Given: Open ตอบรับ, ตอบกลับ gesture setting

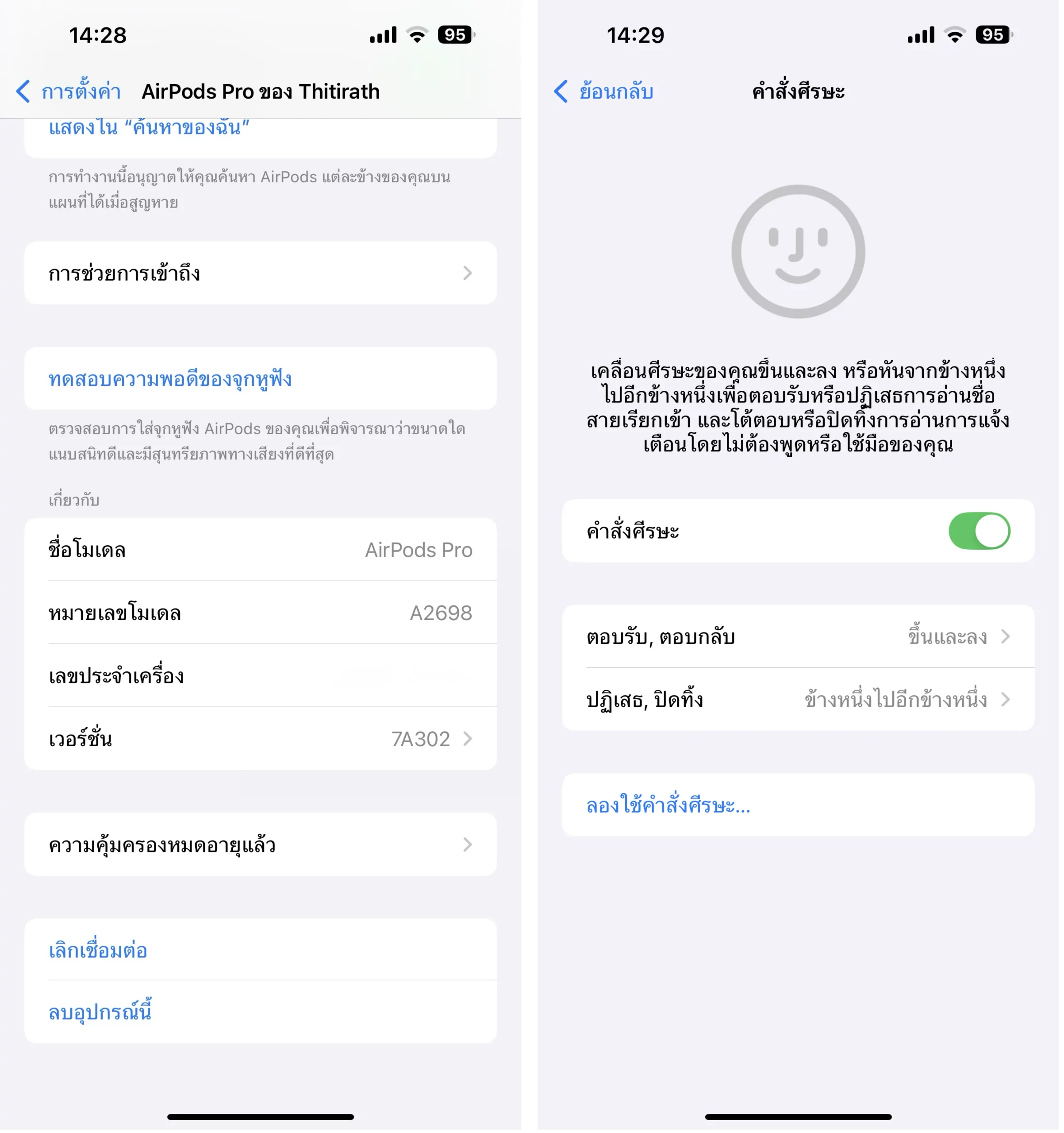Looking at the screenshot, I should (x=801, y=639).
